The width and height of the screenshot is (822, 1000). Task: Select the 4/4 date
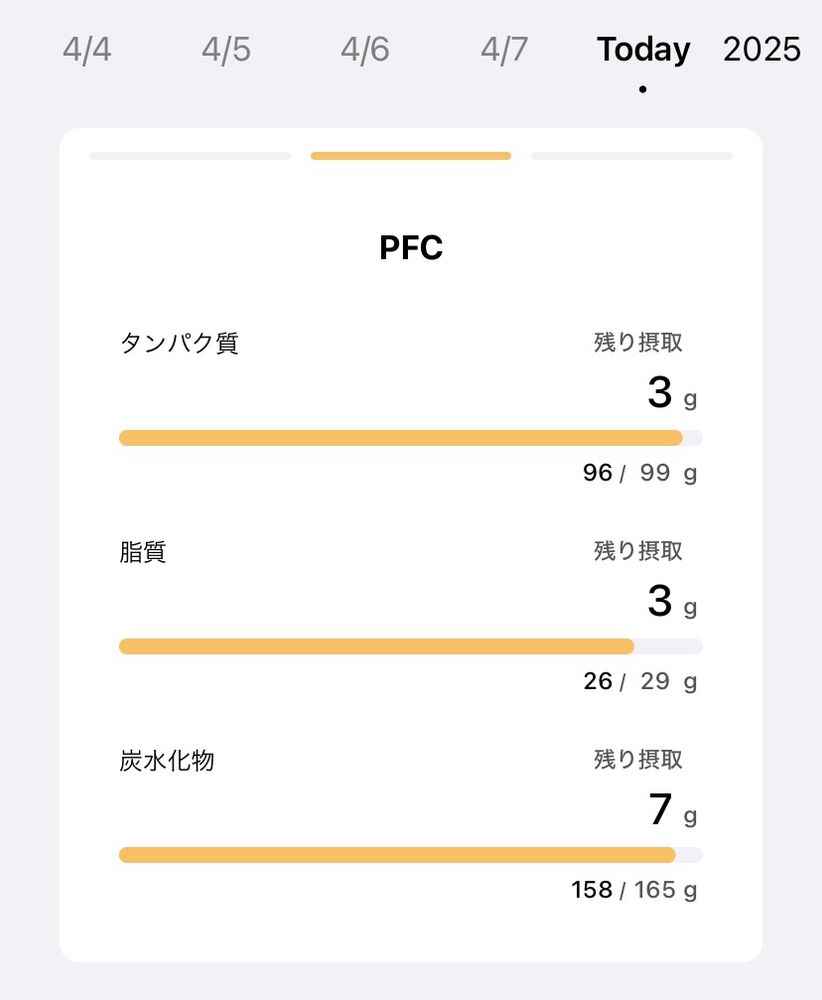click(x=87, y=50)
